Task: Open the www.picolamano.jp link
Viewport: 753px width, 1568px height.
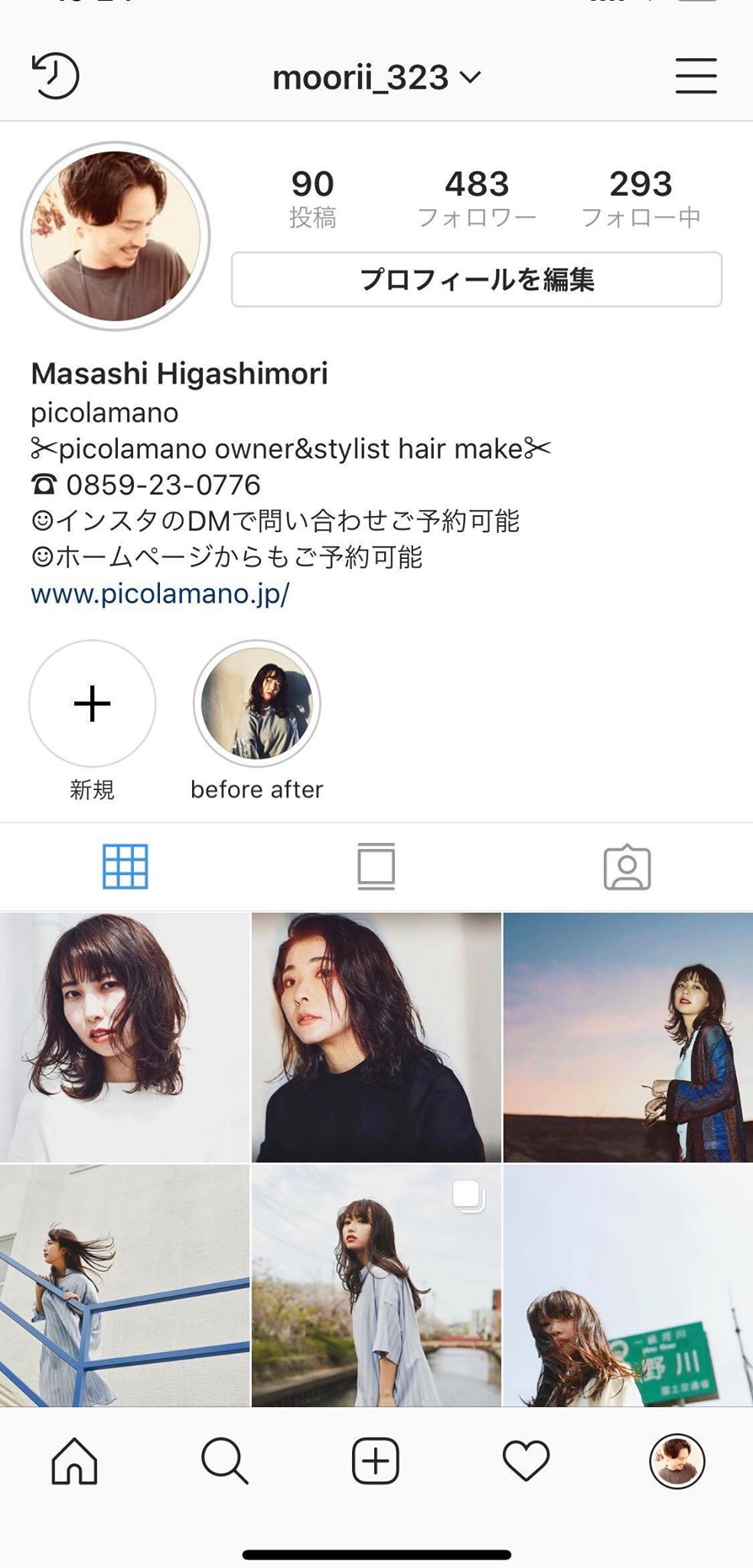Action: click(x=160, y=593)
